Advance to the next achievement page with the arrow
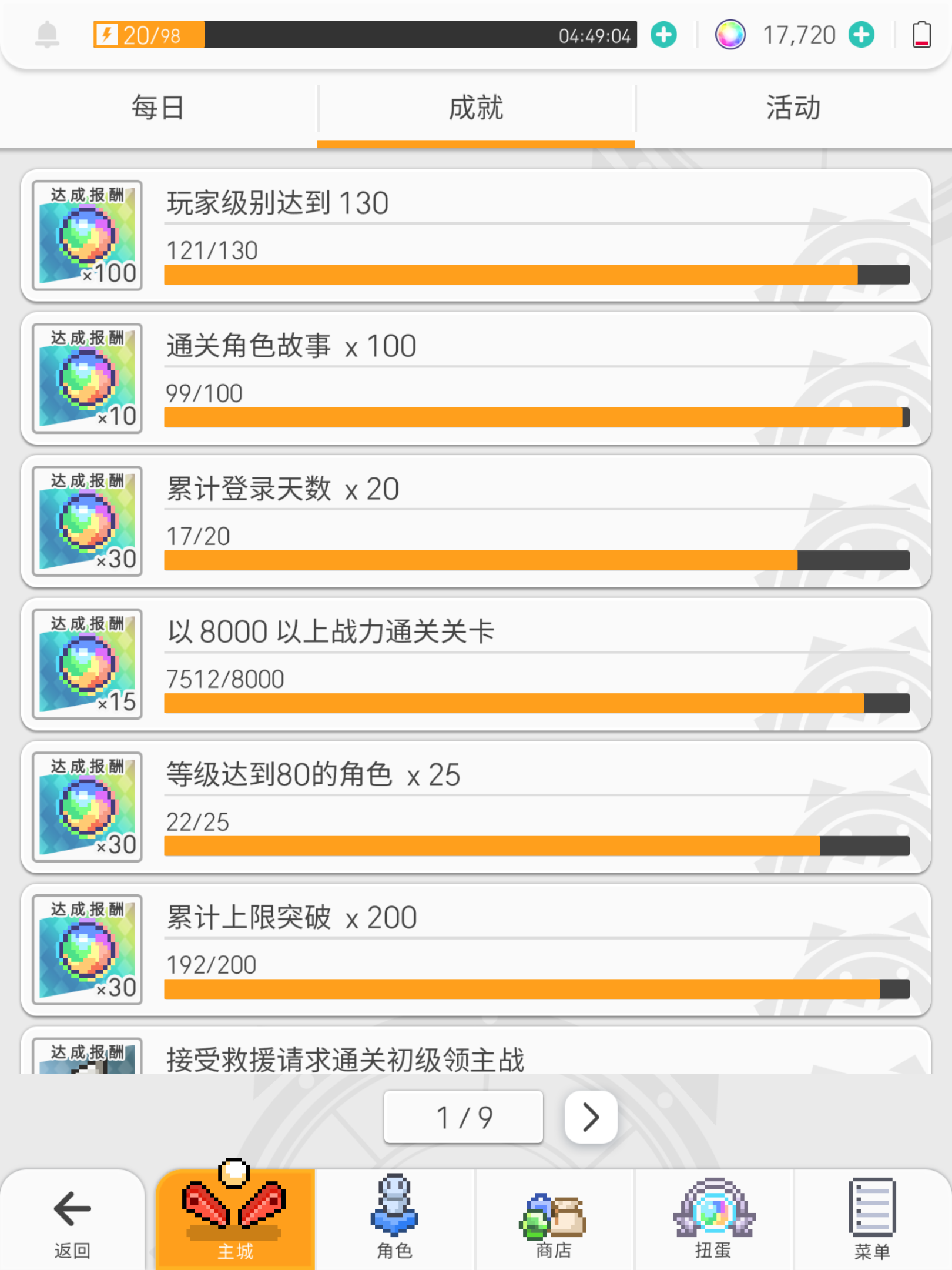This screenshot has width=952, height=1270. pyautogui.click(x=589, y=1117)
